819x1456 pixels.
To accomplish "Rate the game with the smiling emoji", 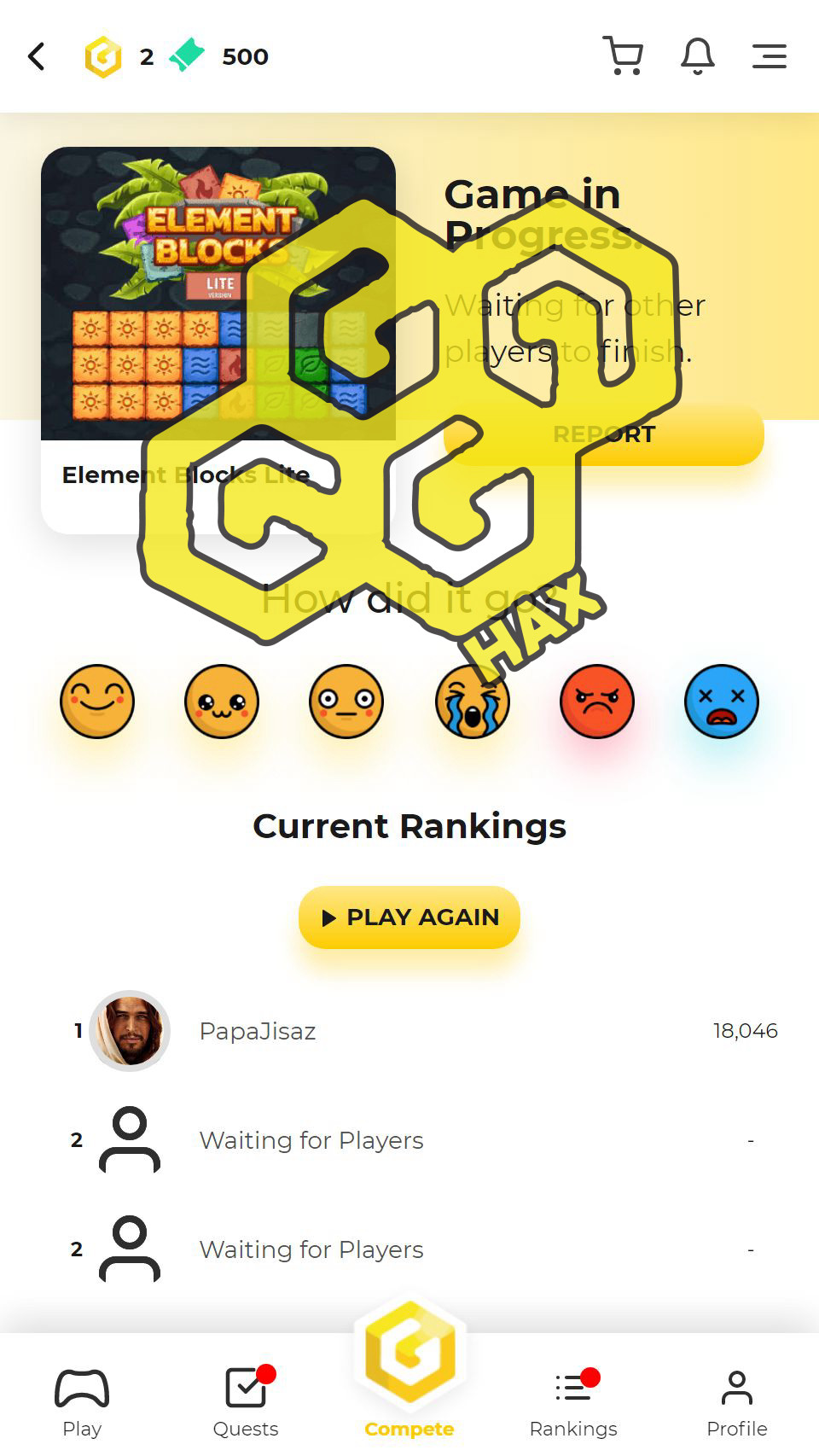I will (97, 702).
